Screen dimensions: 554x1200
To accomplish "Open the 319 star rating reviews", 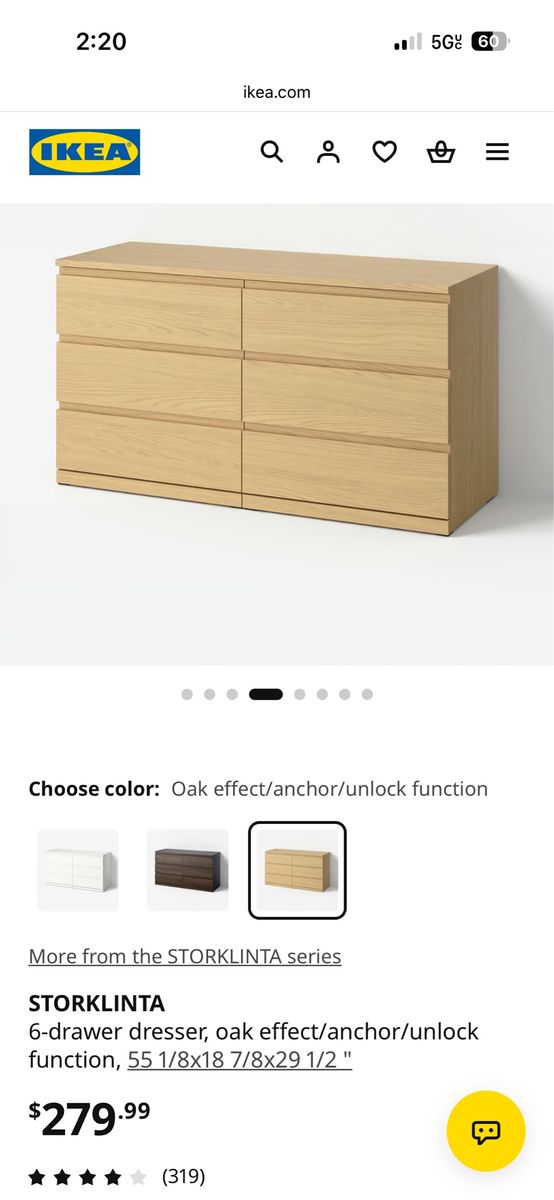I will (x=117, y=1177).
